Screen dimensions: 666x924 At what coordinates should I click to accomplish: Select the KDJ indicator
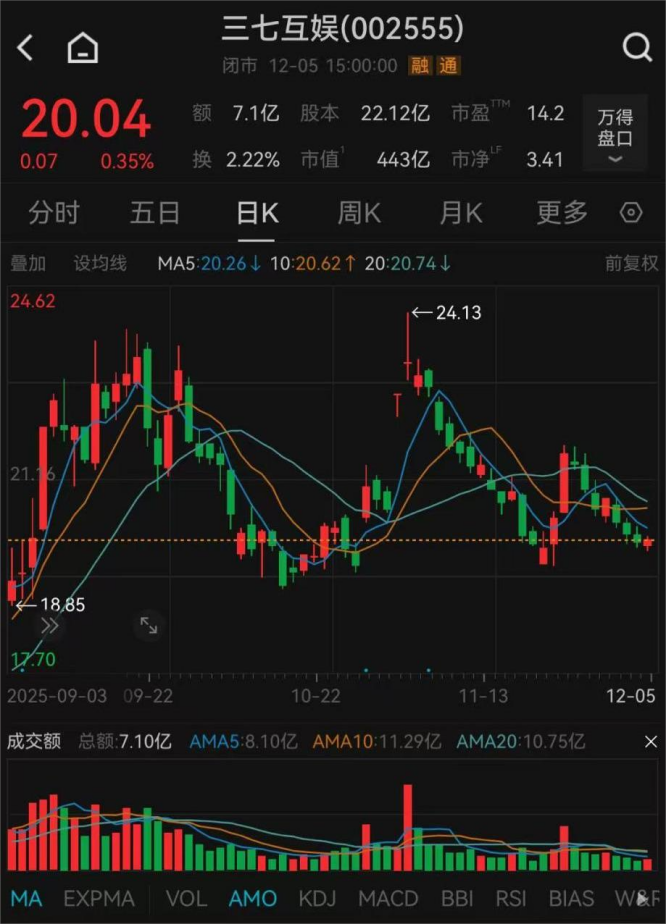pos(317,898)
